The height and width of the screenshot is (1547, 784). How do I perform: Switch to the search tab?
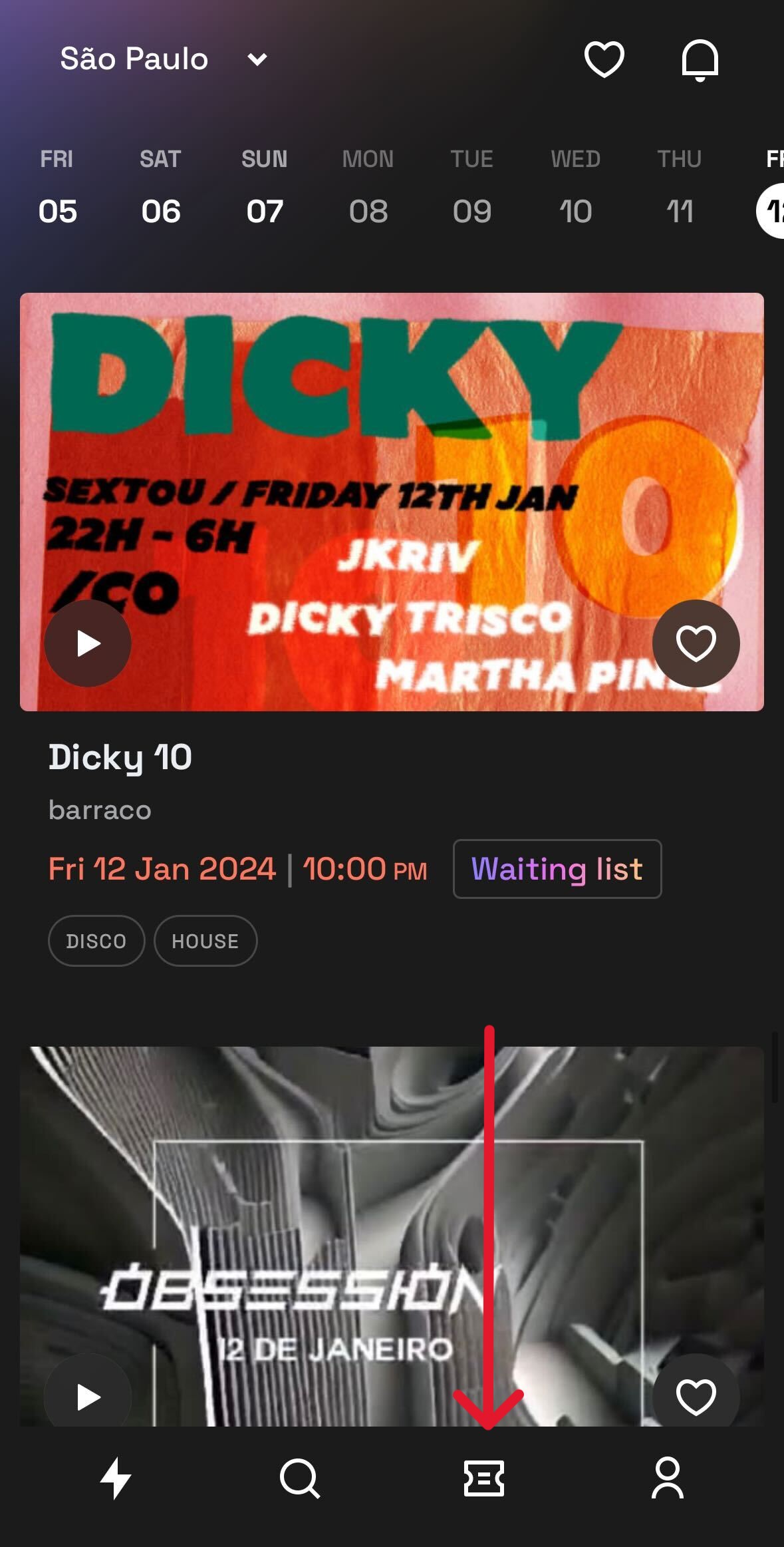click(x=300, y=1478)
